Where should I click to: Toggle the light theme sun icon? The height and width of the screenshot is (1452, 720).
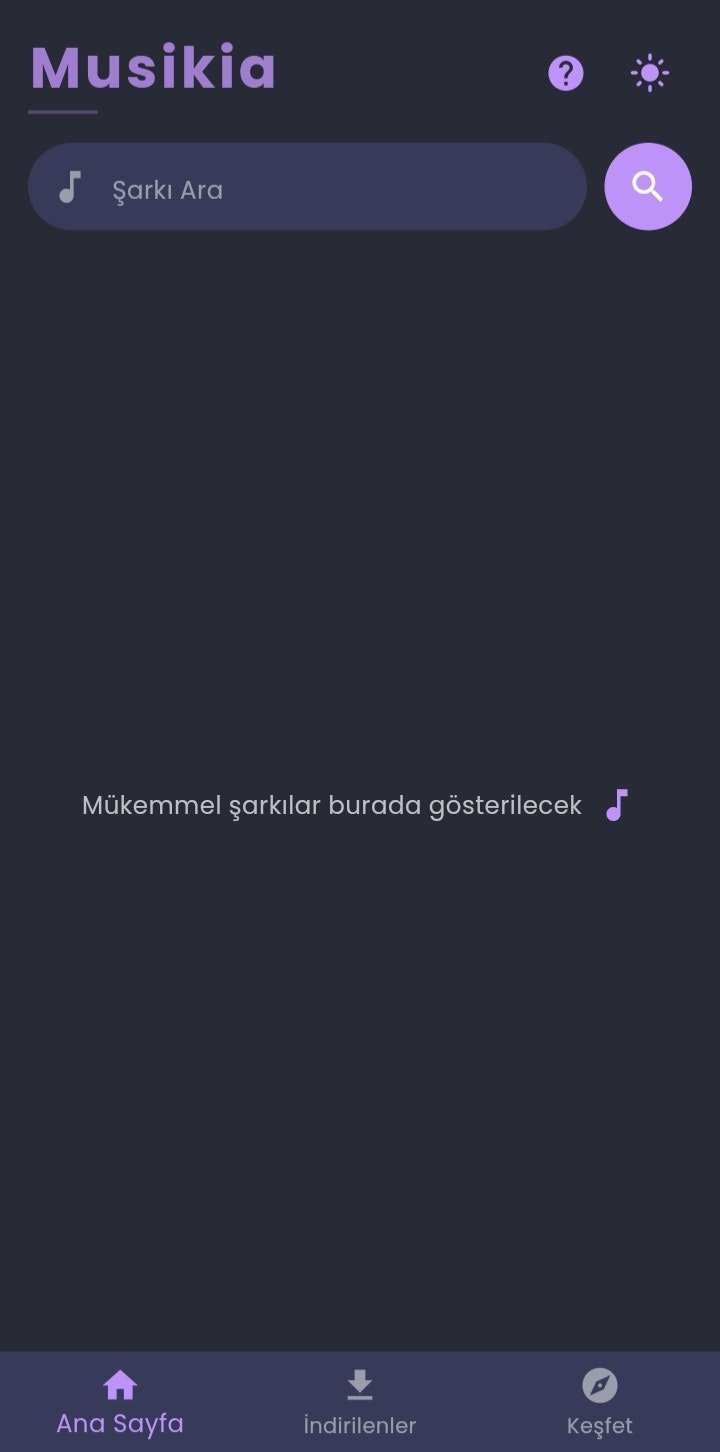click(650, 73)
